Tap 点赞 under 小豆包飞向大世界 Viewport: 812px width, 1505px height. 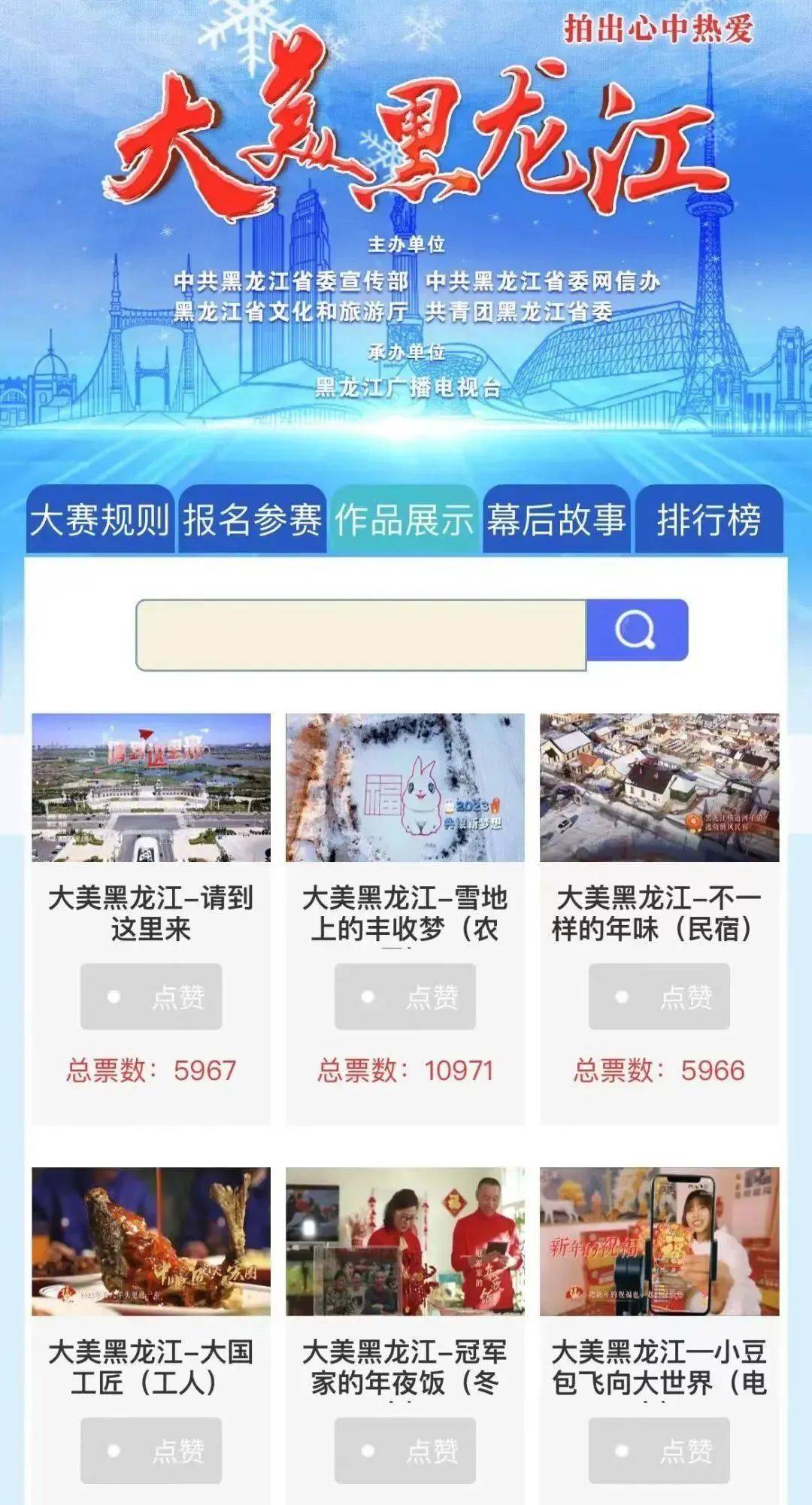click(659, 1450)
